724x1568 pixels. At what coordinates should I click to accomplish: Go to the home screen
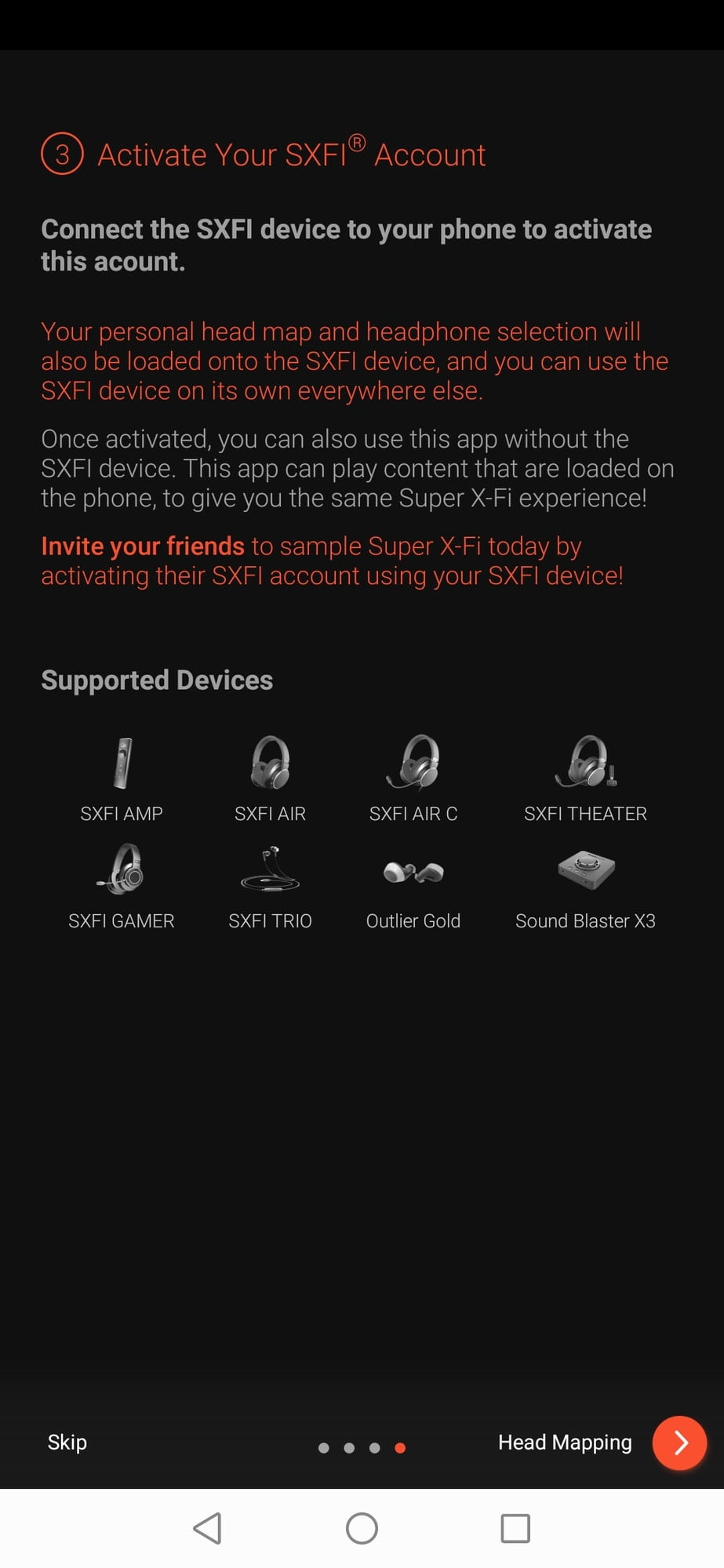pos(362,1528)
